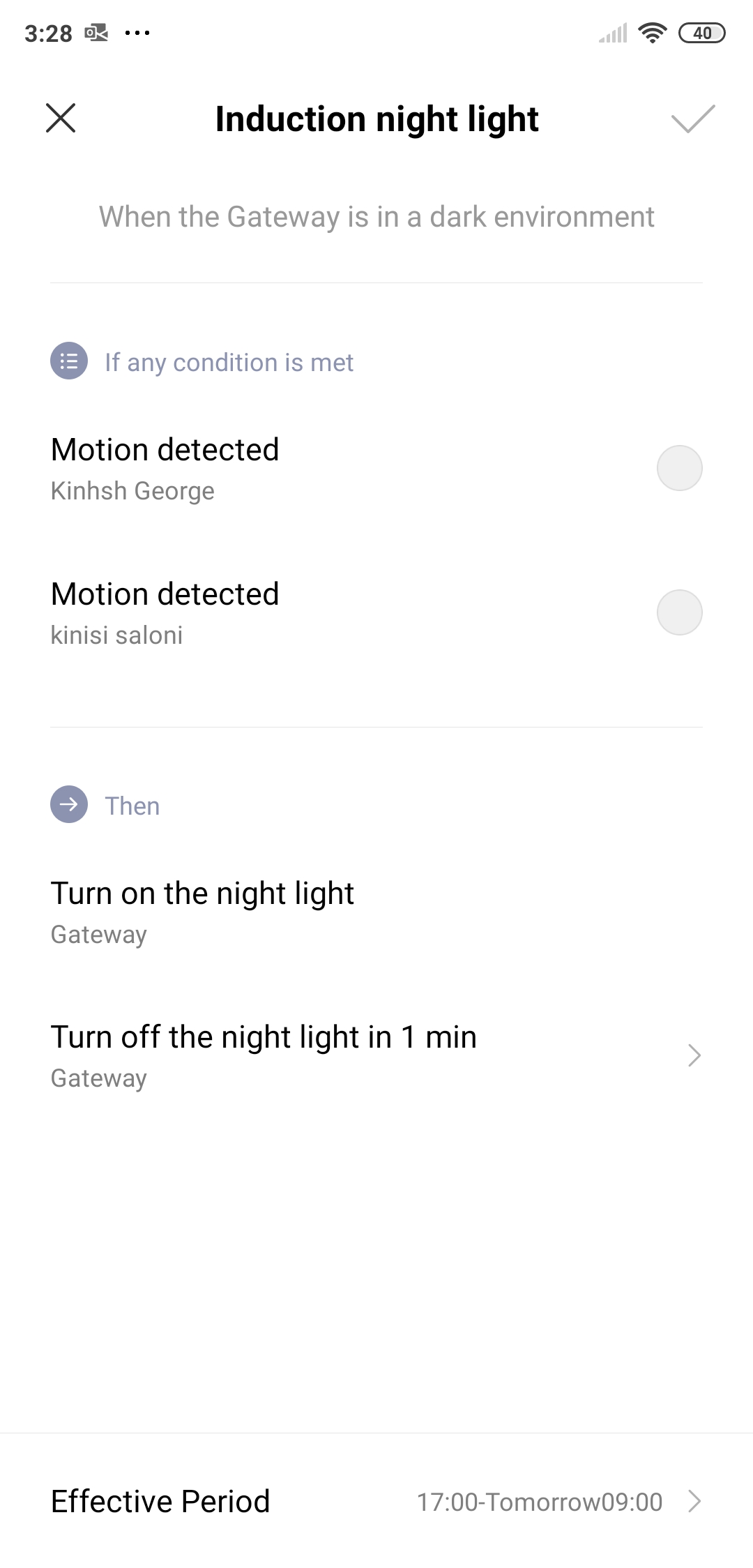
Task: Open the Effective Period setting
Action: 376,1501
